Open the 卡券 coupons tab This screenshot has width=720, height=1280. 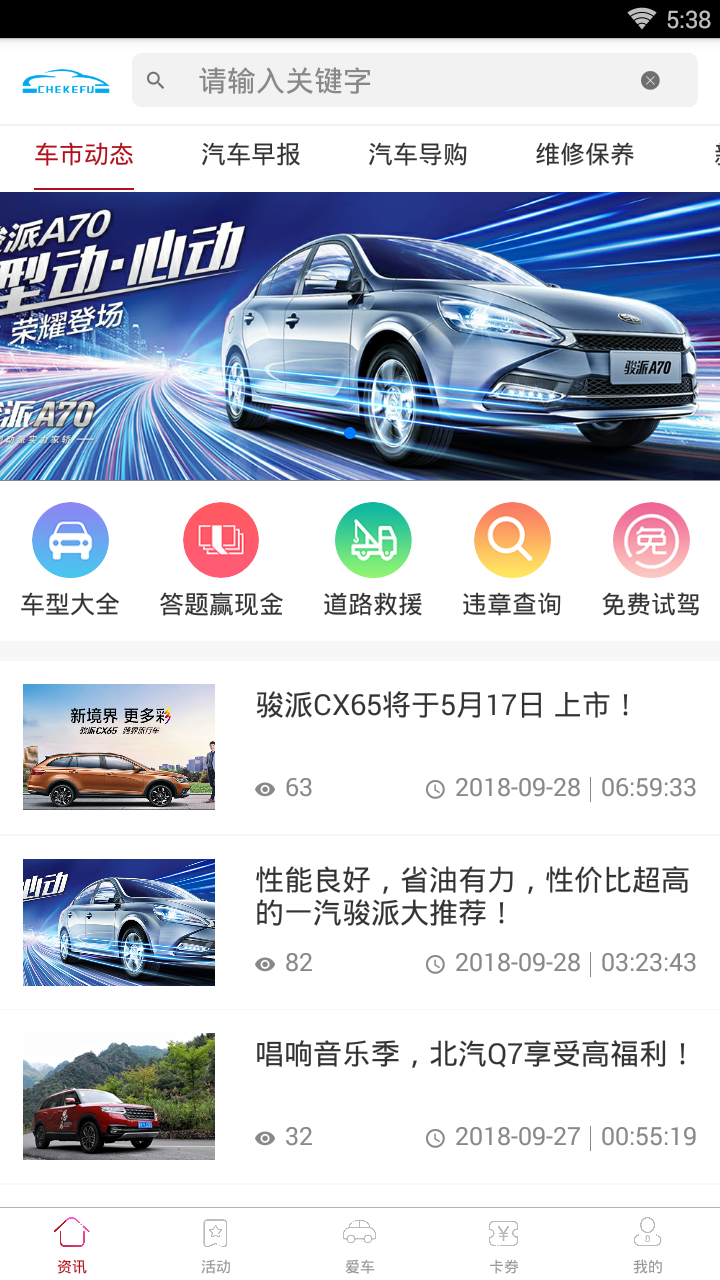tap(504, 1245)
